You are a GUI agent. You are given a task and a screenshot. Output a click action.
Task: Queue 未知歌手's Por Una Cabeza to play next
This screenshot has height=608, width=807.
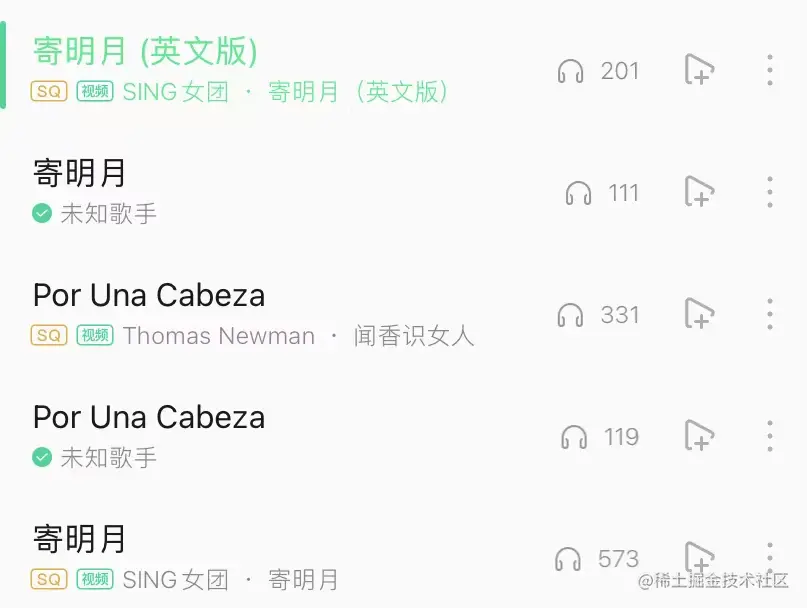pos(699,436)
